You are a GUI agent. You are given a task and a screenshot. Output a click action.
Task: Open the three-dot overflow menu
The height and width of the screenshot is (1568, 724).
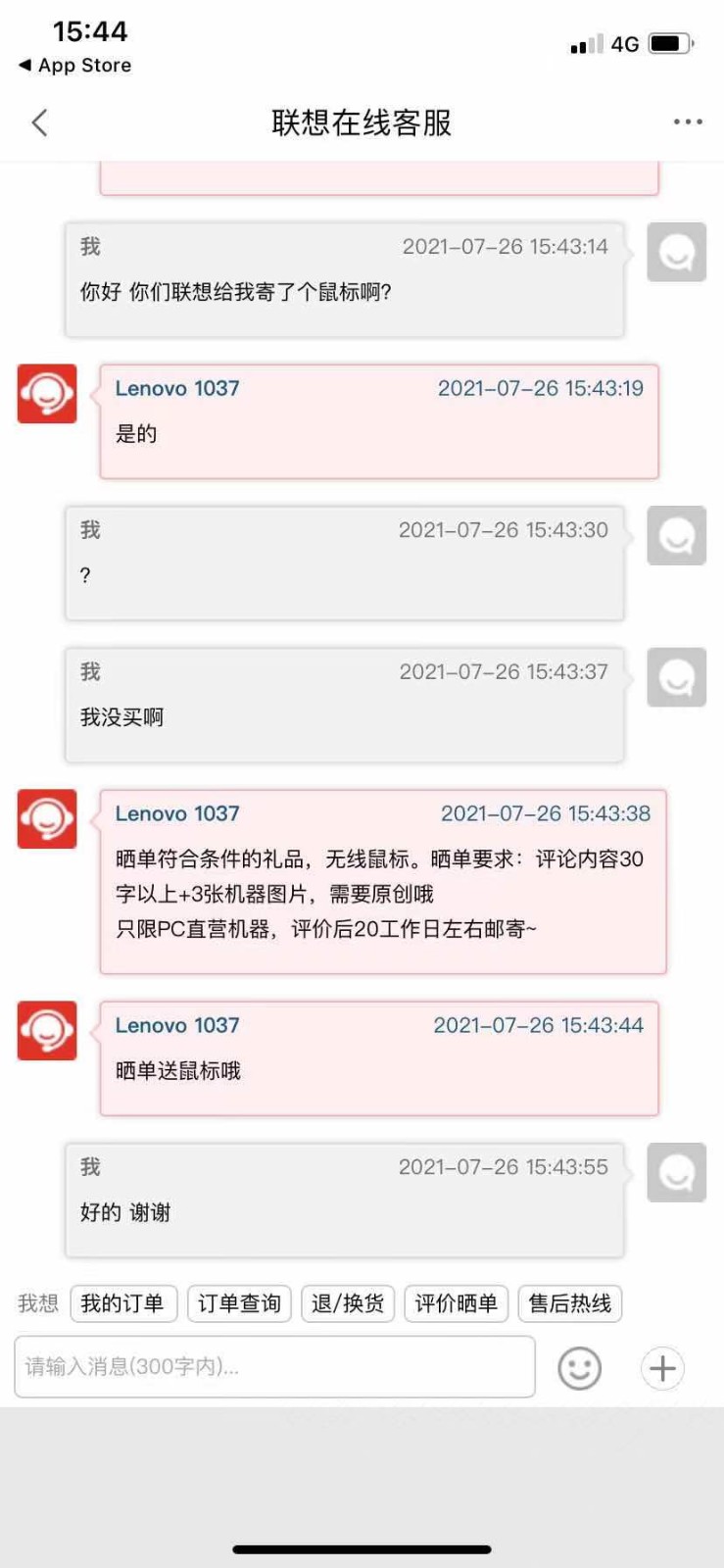[687, 122]
